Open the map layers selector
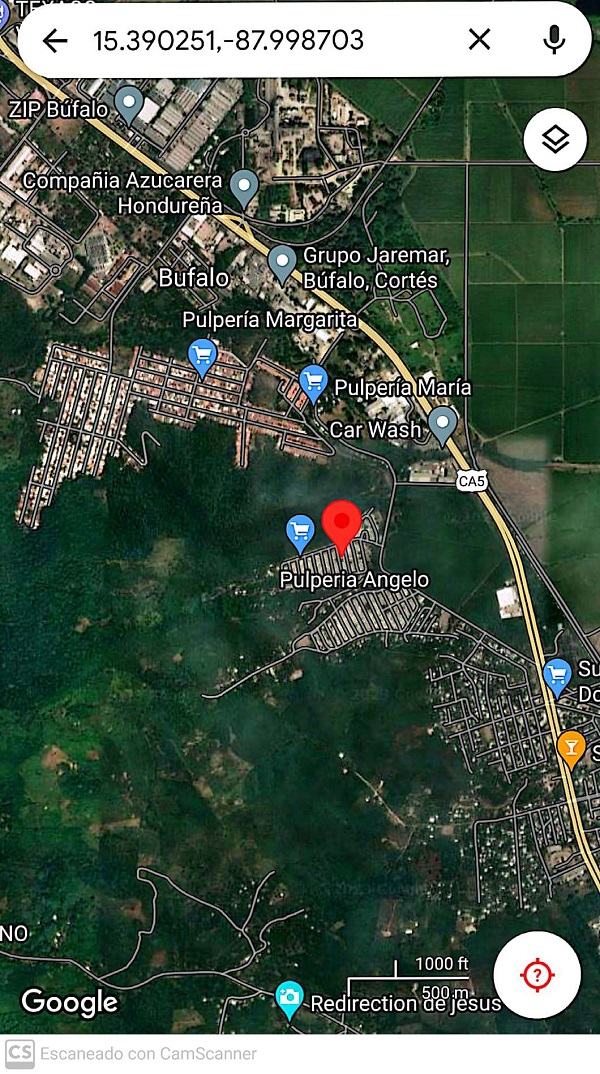Screen dimensions: 600x1074 coord(555,139)
